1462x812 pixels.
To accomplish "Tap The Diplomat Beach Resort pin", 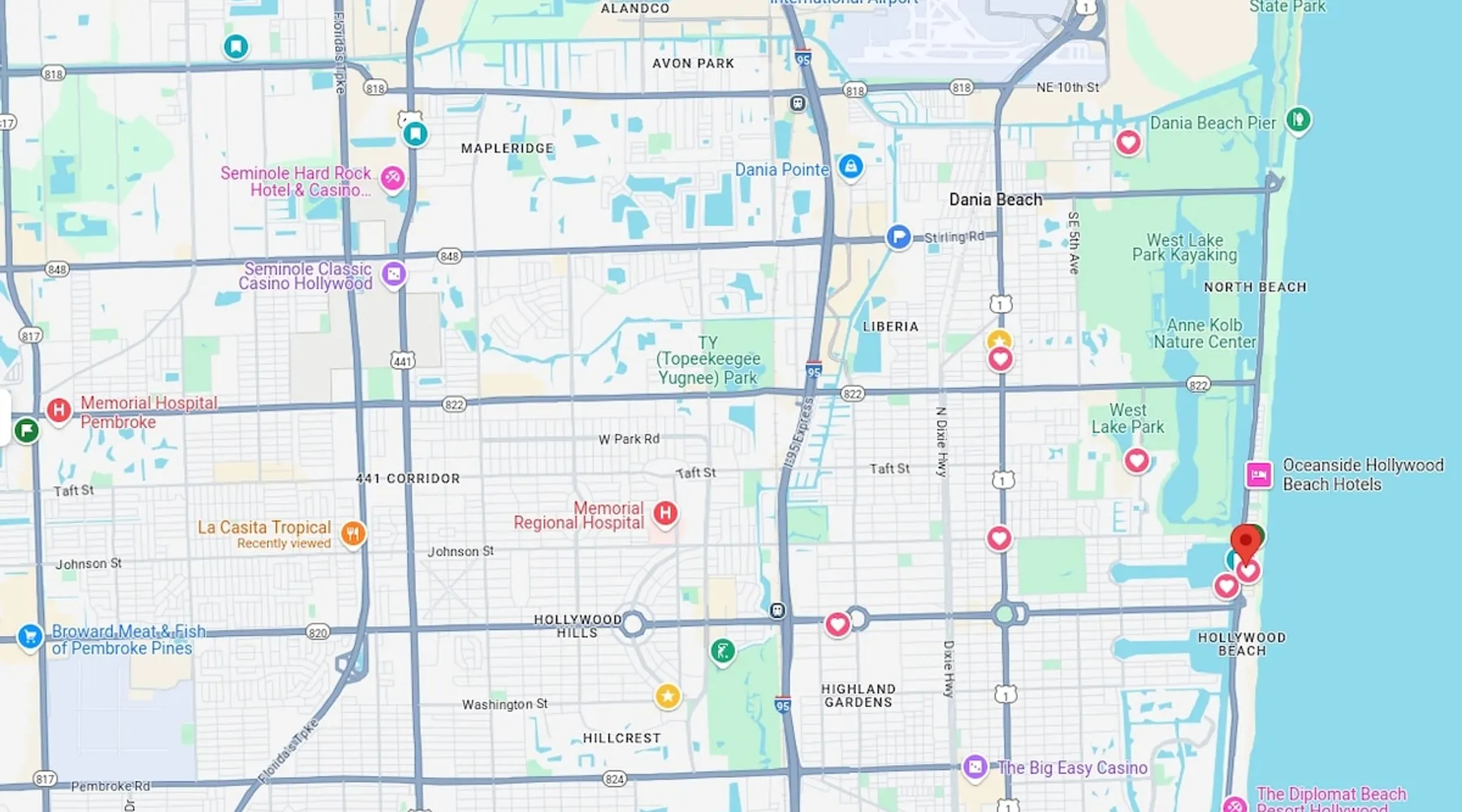I will (x=1235, y=805).
